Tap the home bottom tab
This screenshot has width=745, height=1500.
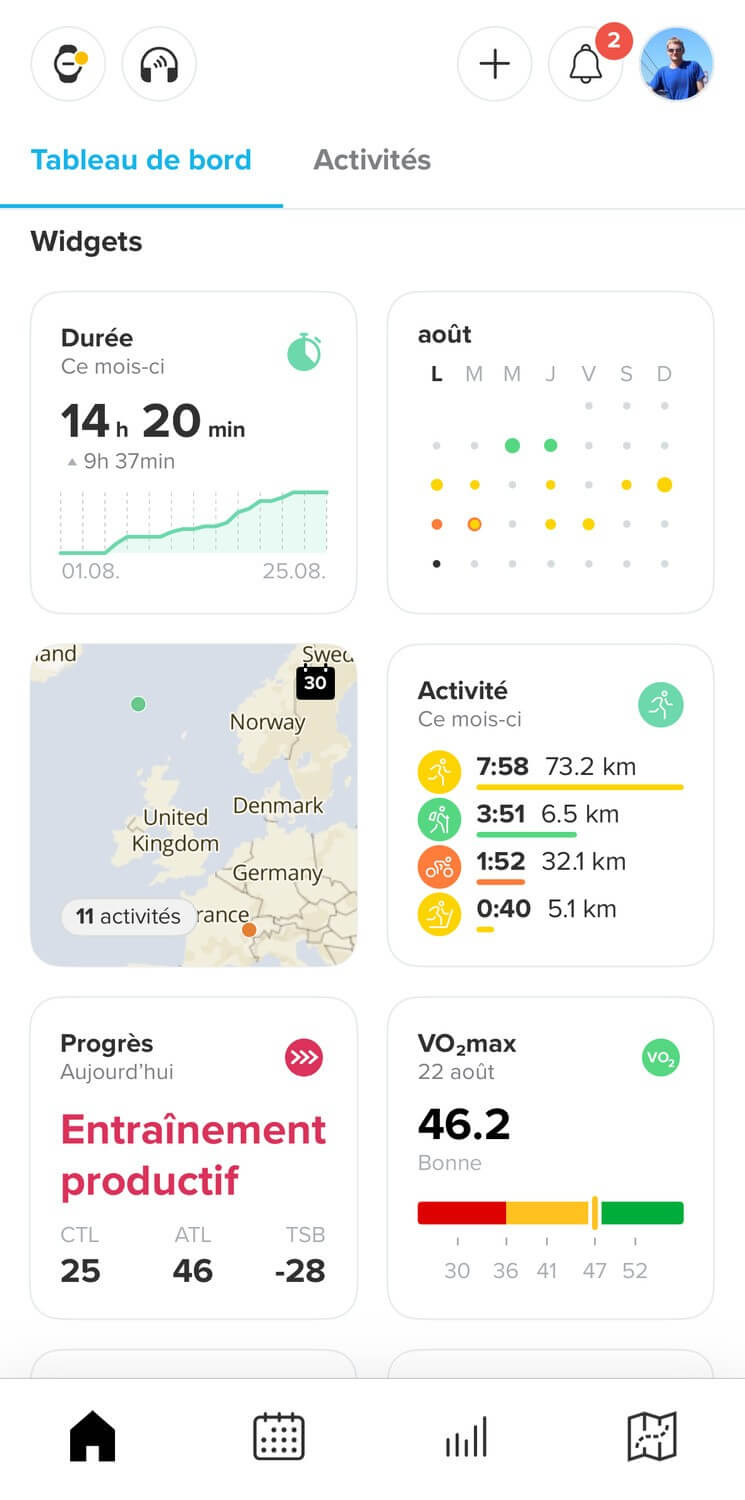pos(93,1437)
